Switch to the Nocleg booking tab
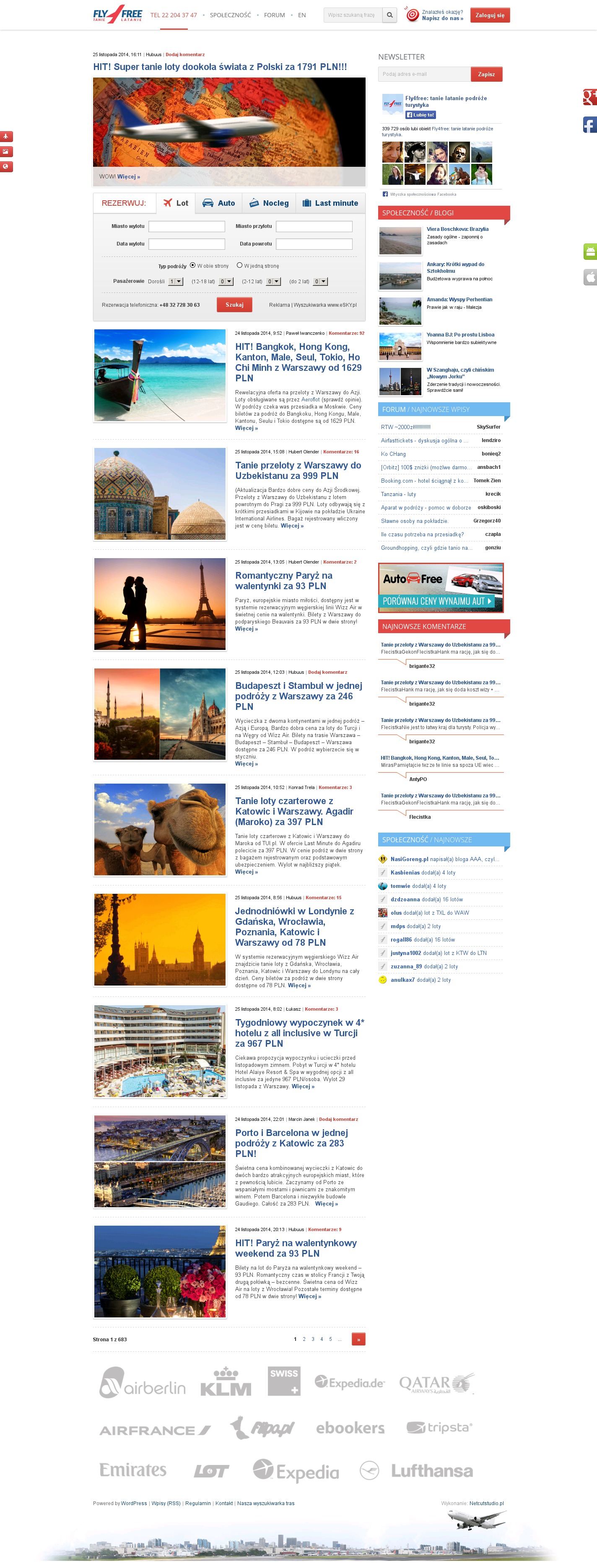Viewport: 597px width, 1568px height. 269,203
